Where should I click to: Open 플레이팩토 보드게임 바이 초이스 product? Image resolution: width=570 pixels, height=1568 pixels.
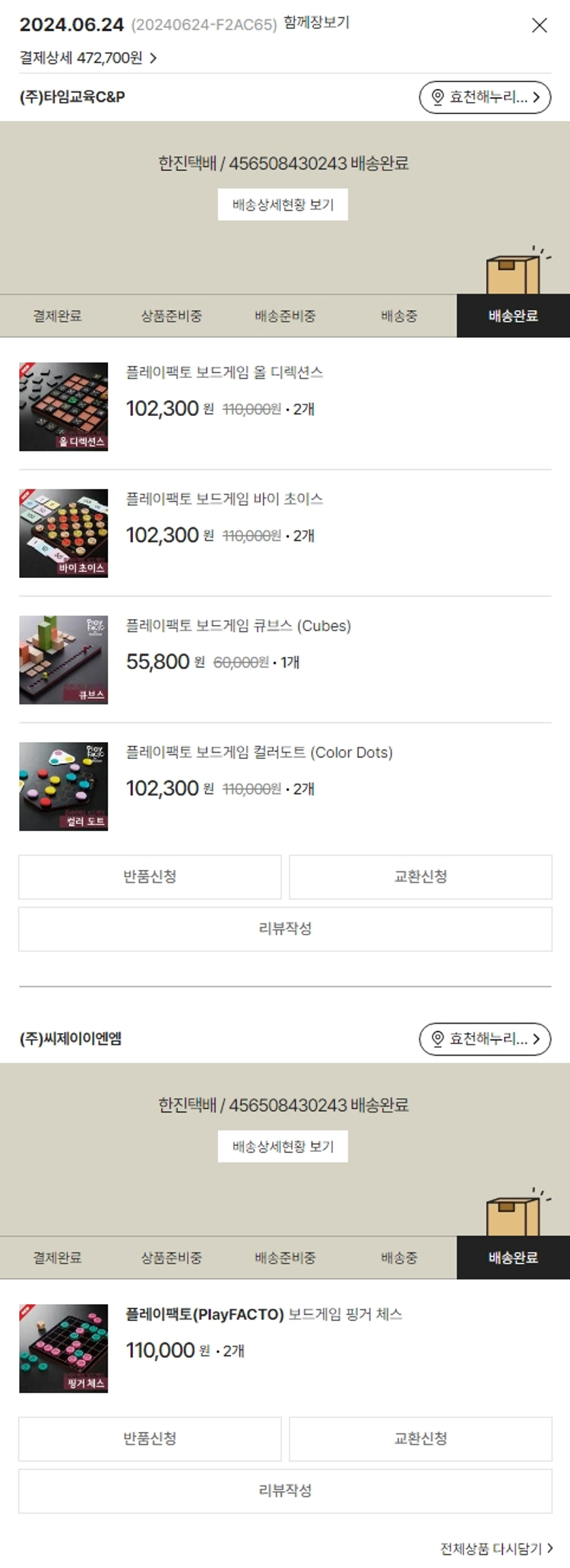click(x=224, y=499)
